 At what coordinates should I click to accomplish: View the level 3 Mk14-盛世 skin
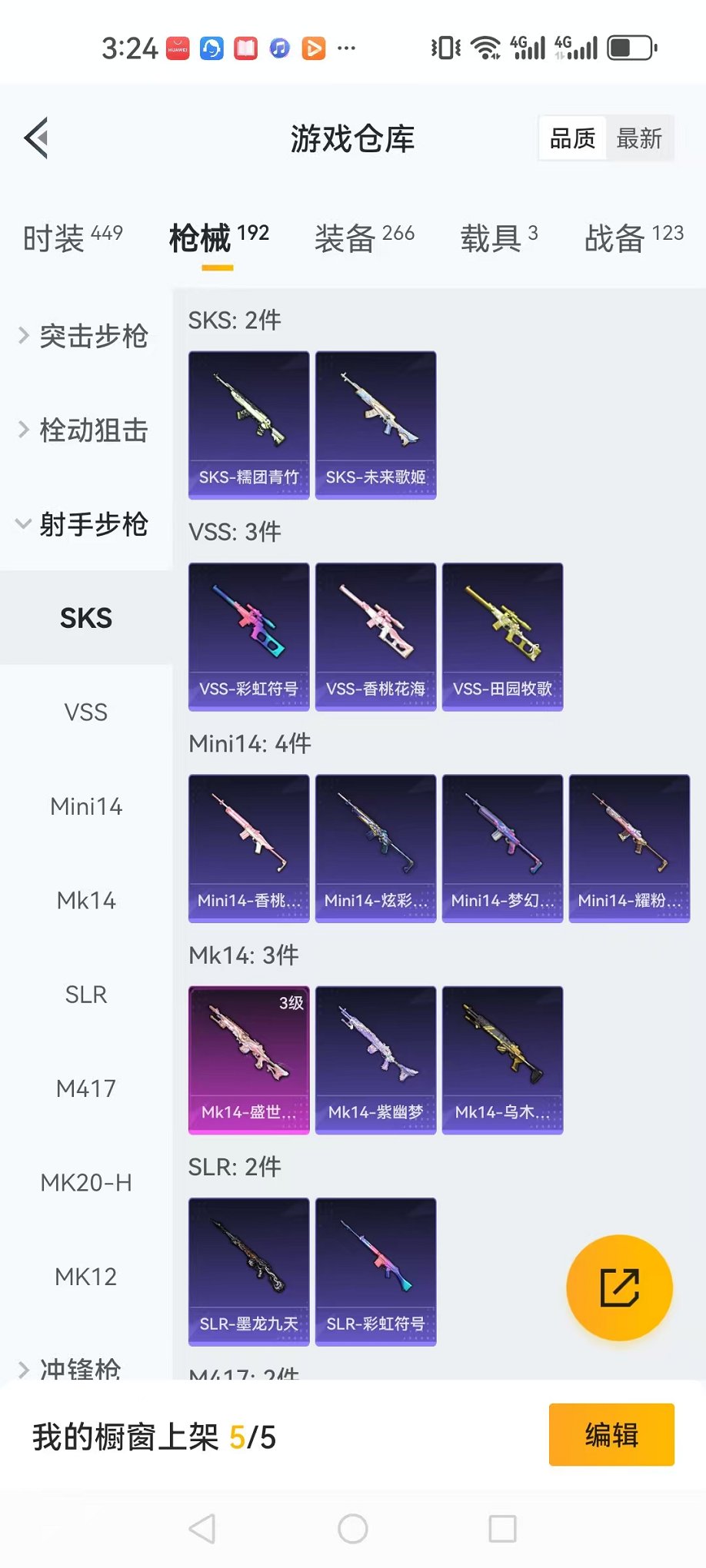click(x=248, y=1060)
